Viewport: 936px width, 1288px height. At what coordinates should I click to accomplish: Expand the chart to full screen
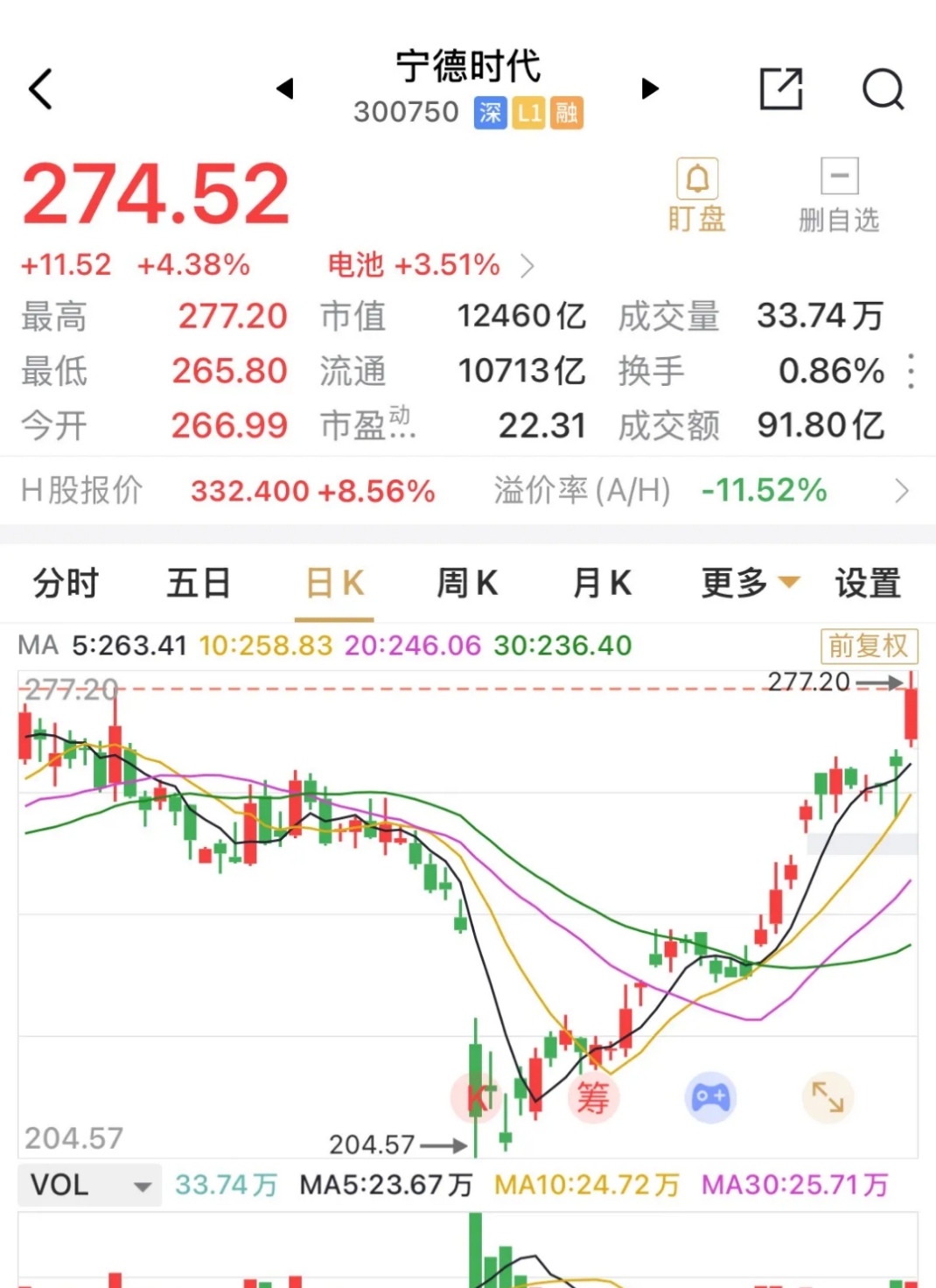click(828, 1097)
